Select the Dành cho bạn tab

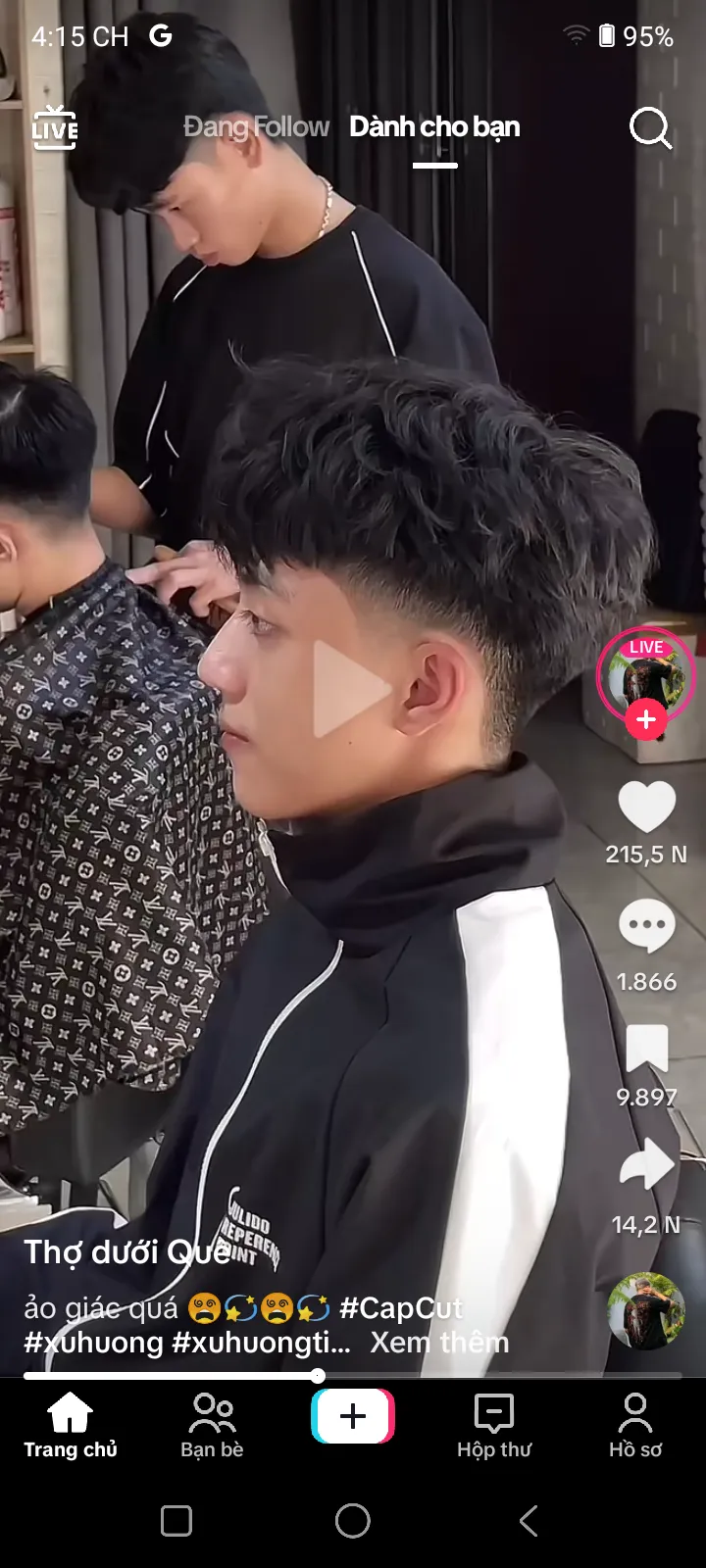[434, 127]
